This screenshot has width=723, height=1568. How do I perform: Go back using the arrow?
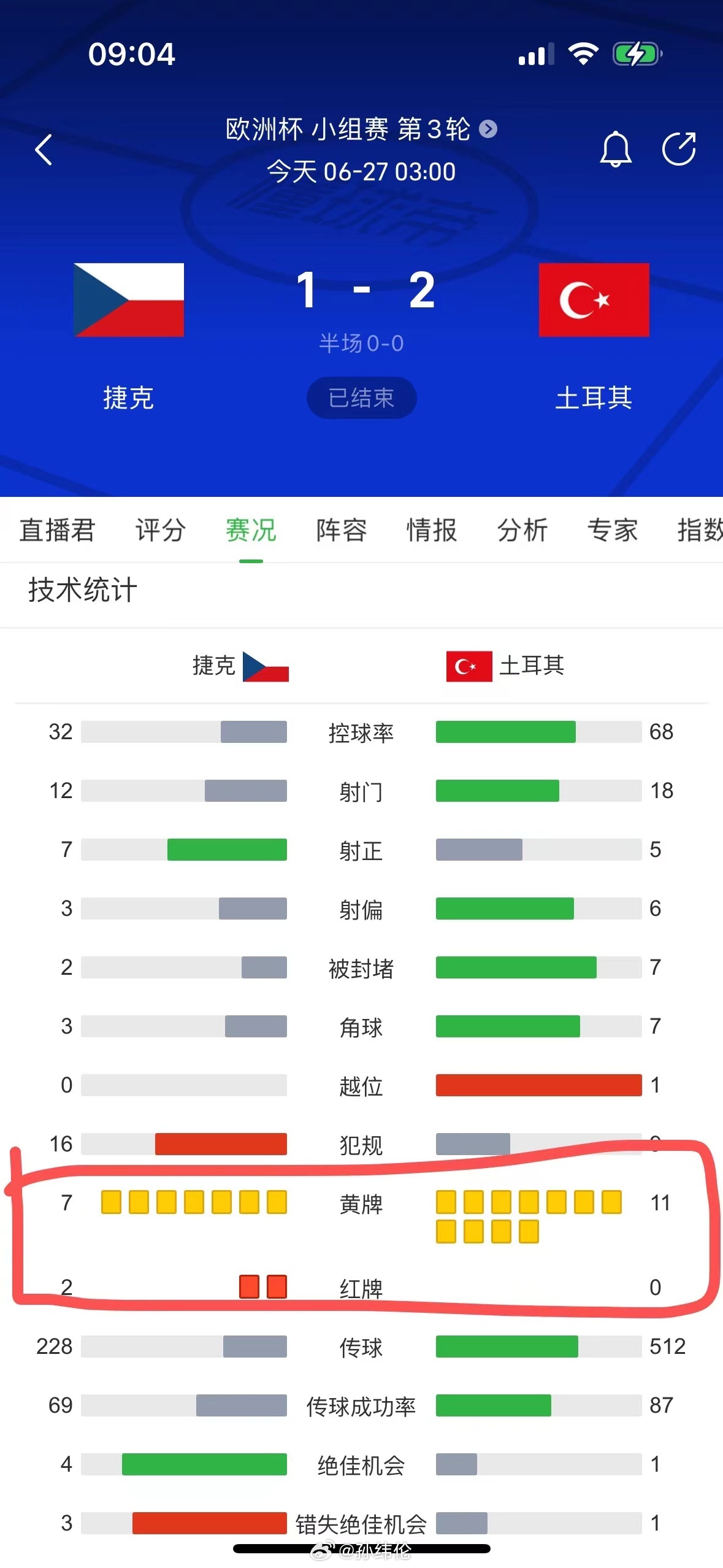click(44, 150)
